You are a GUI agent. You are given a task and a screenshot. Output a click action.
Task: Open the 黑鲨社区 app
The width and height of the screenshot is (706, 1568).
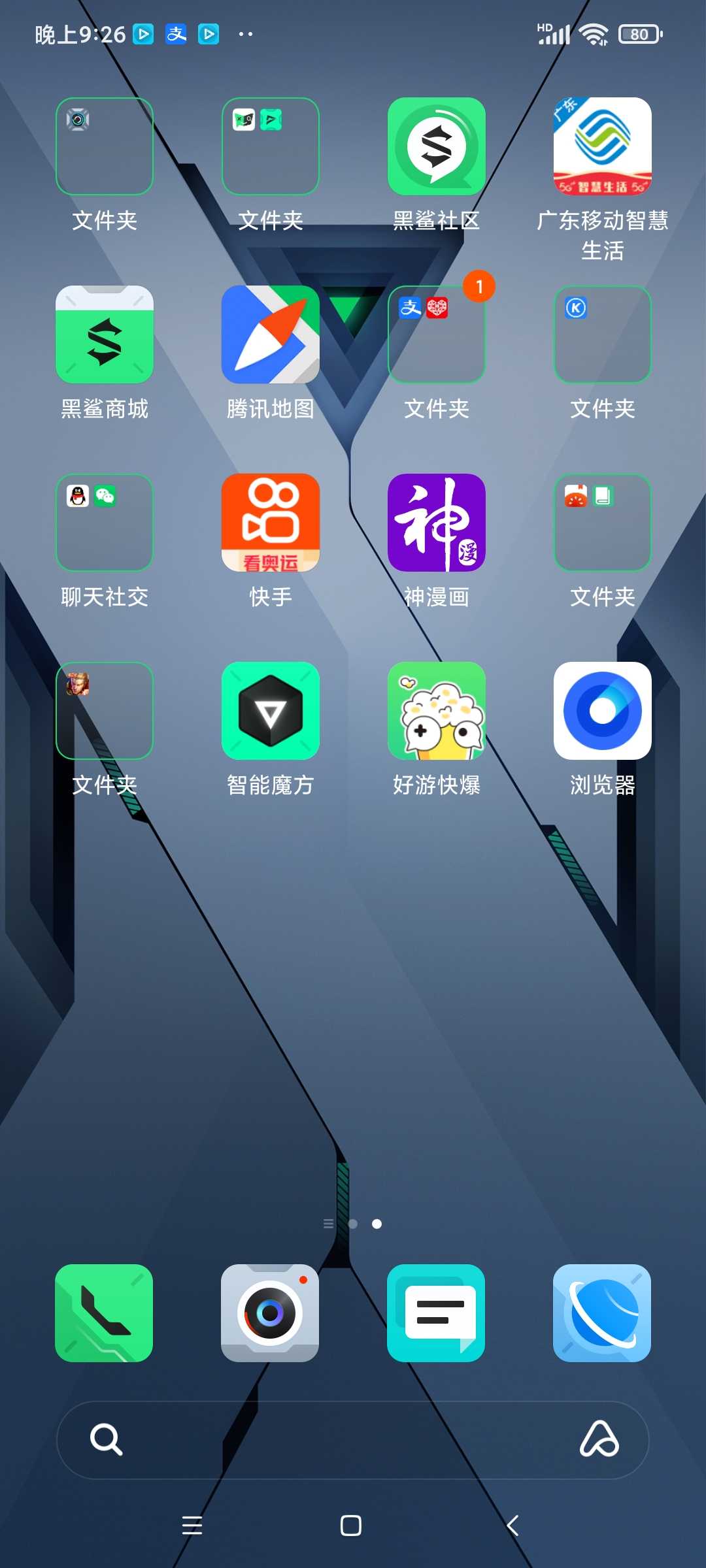point(436,146)
